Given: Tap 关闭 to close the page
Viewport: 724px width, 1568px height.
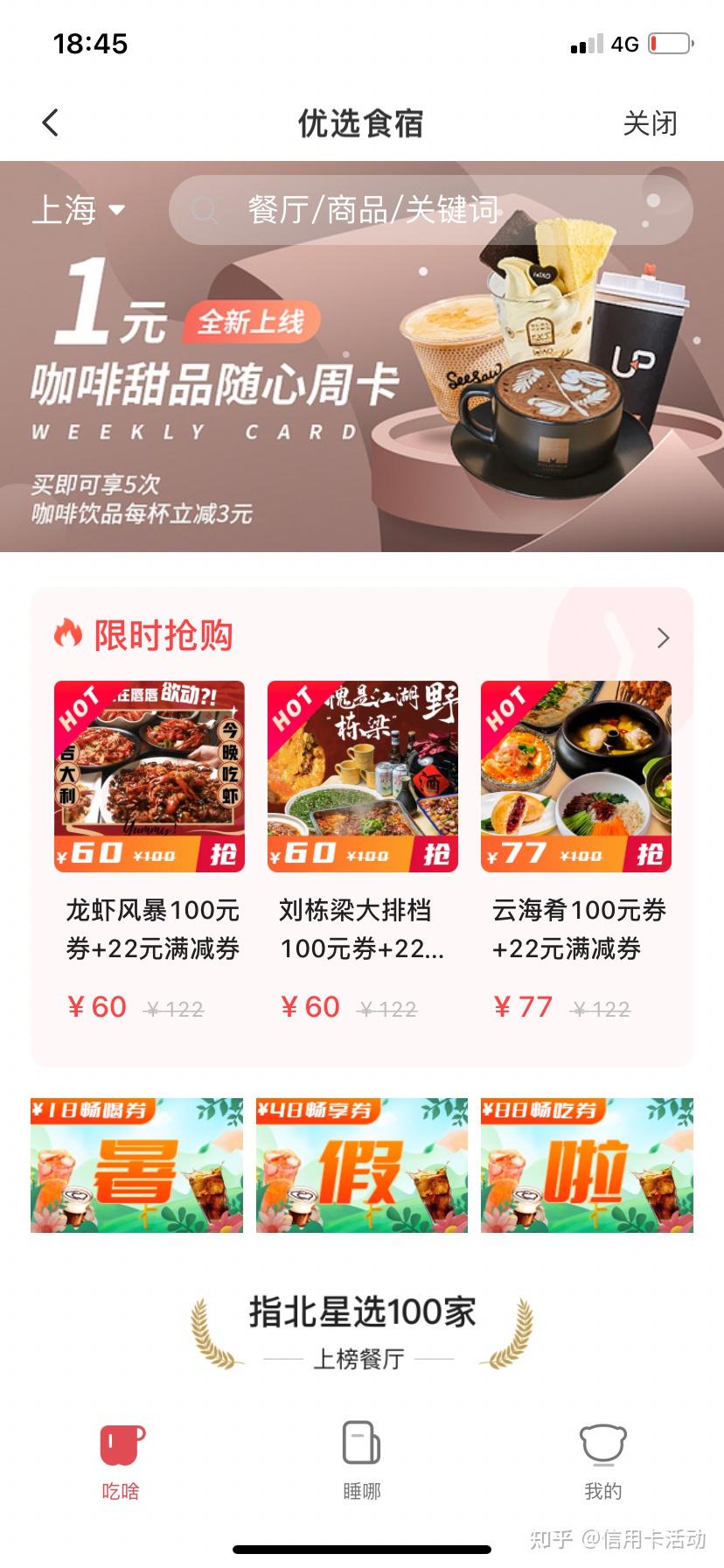Looking at the screenshot, I should pos(650,123).
